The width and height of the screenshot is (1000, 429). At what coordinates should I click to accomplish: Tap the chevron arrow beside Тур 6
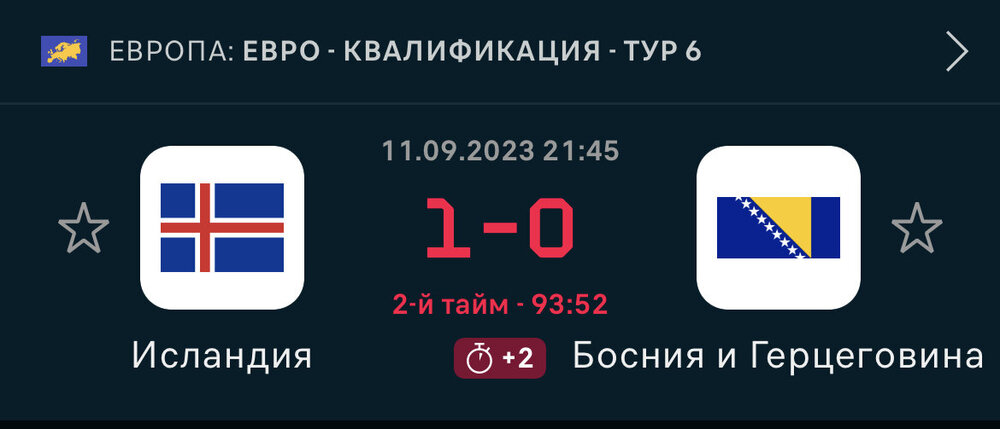(x=957, y=52)
